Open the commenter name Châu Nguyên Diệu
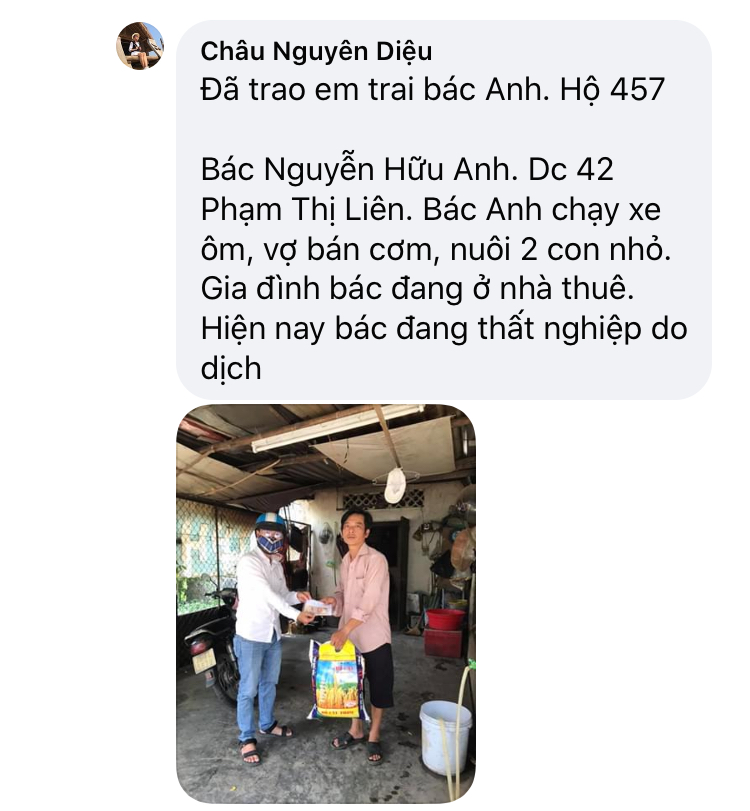 tap(316, 52)
